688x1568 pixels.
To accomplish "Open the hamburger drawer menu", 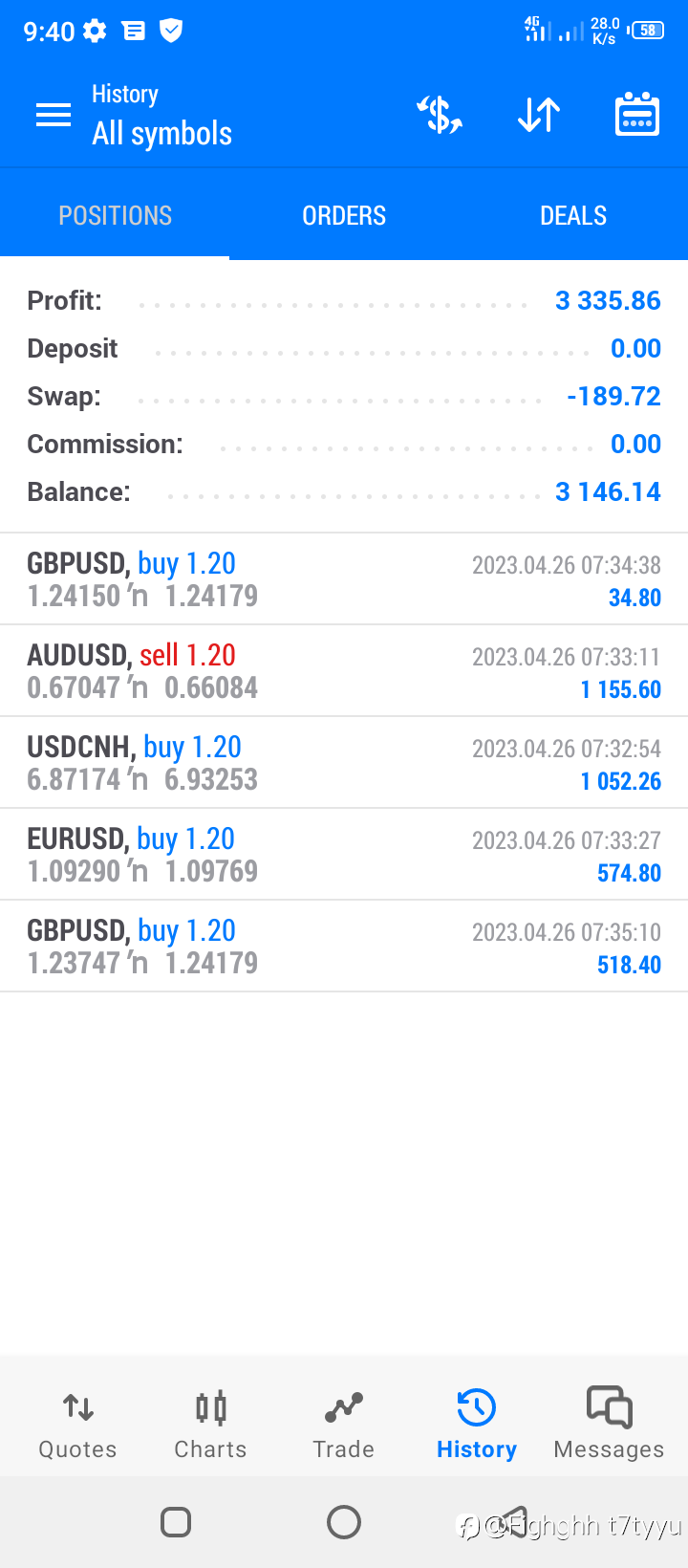I will coord(54,116).
